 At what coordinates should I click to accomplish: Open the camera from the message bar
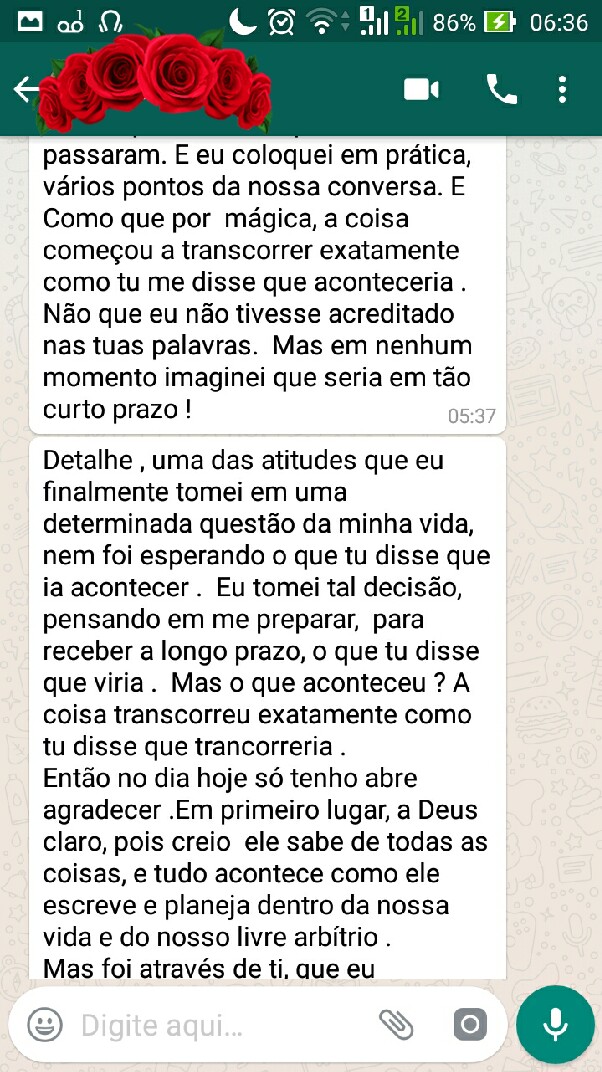coord(469,1026)
